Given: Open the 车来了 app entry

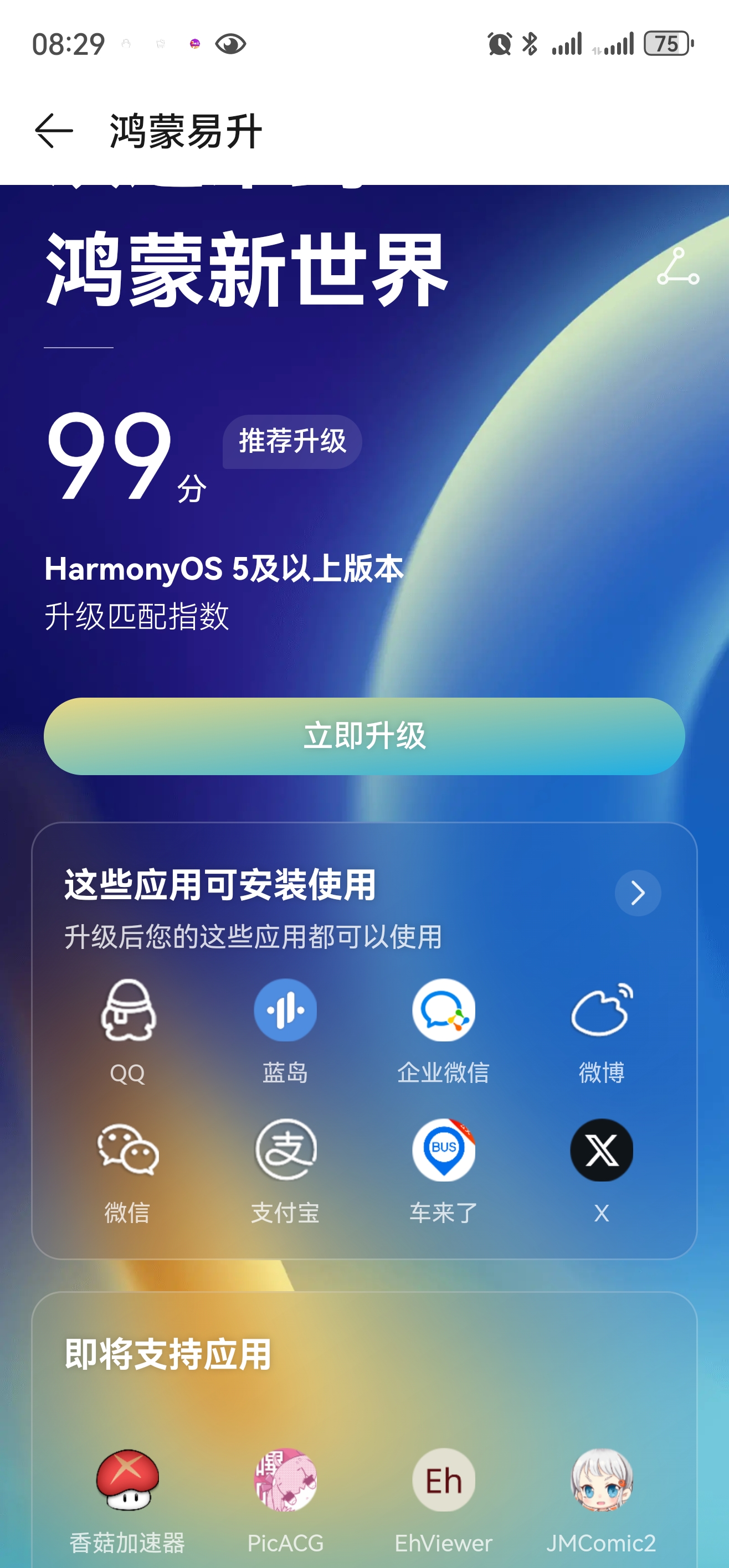Looking at the screenshot, I should (x=443, y=1151).
